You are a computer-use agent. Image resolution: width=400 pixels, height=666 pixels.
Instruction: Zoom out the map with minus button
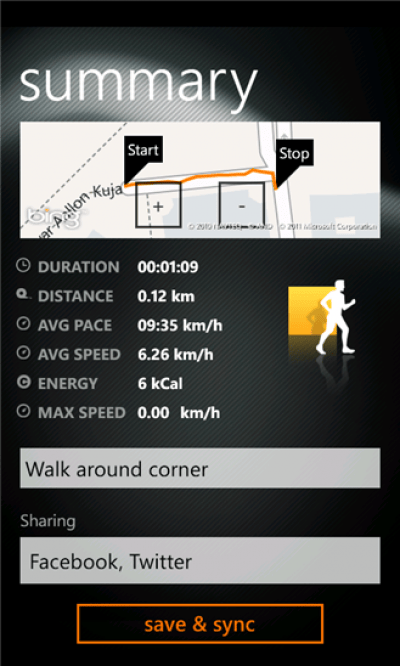tap(242, 205)
